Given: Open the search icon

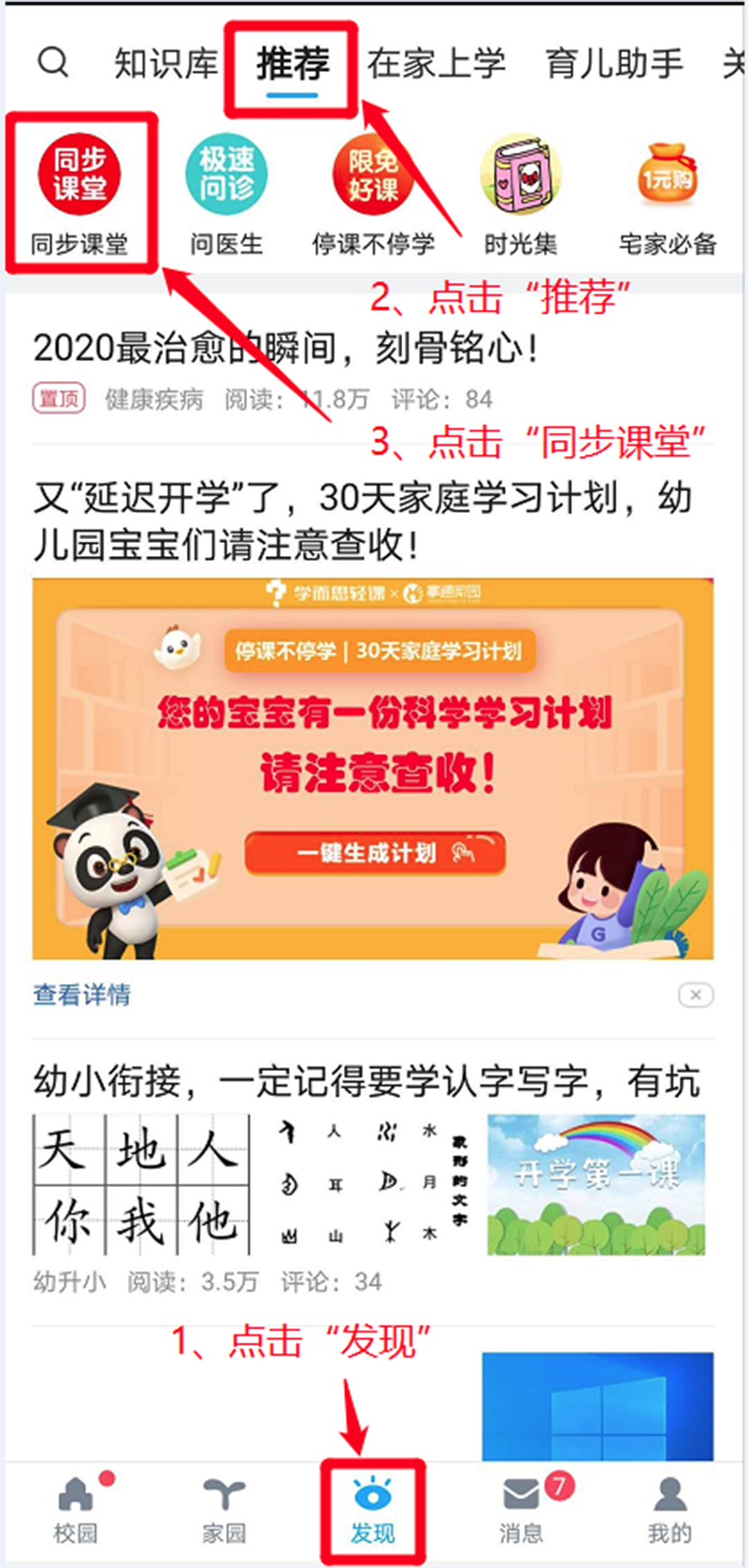Looking at the screenshot, I should click(53, 63).
